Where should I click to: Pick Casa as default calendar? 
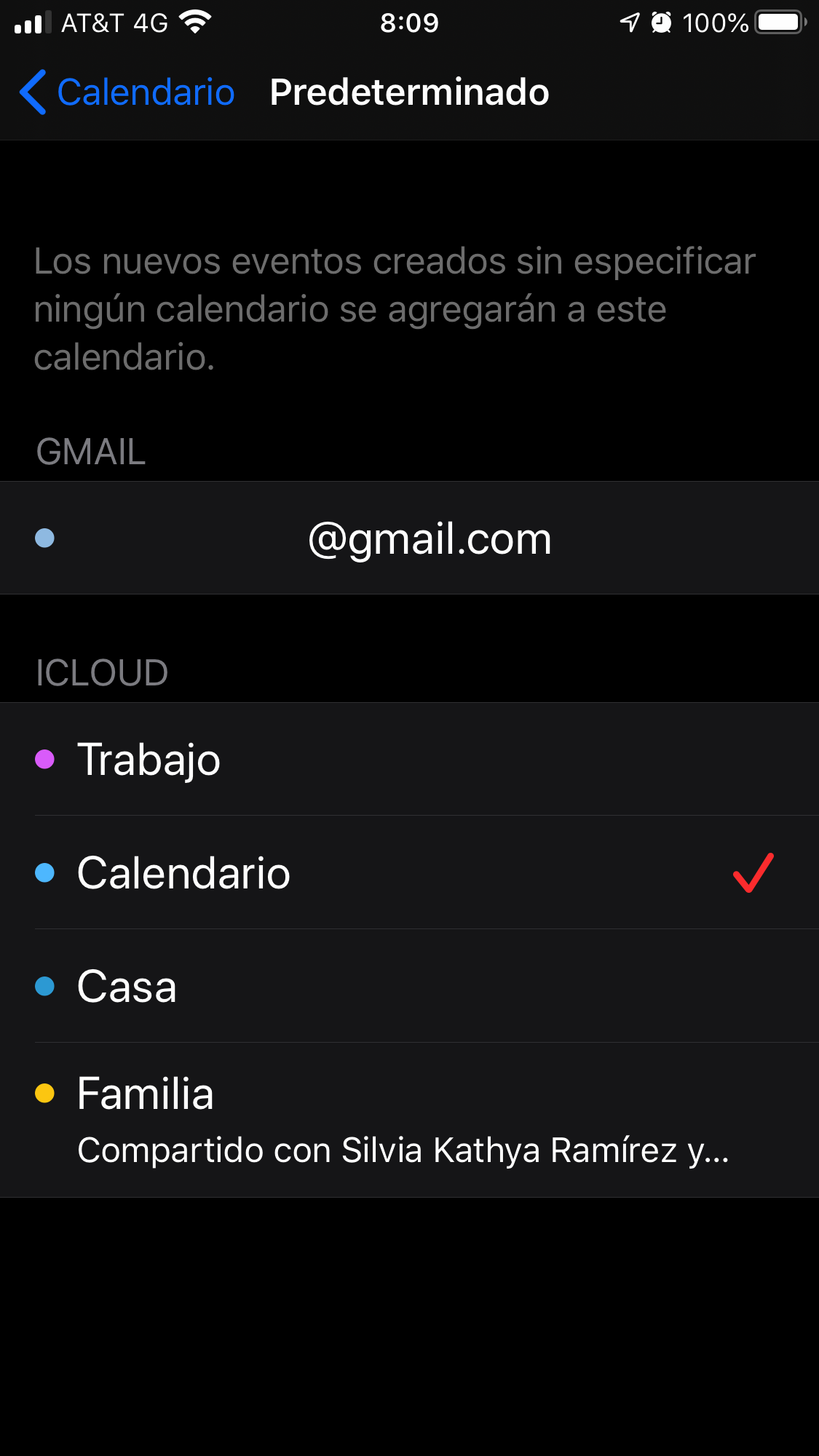(409, 986)
